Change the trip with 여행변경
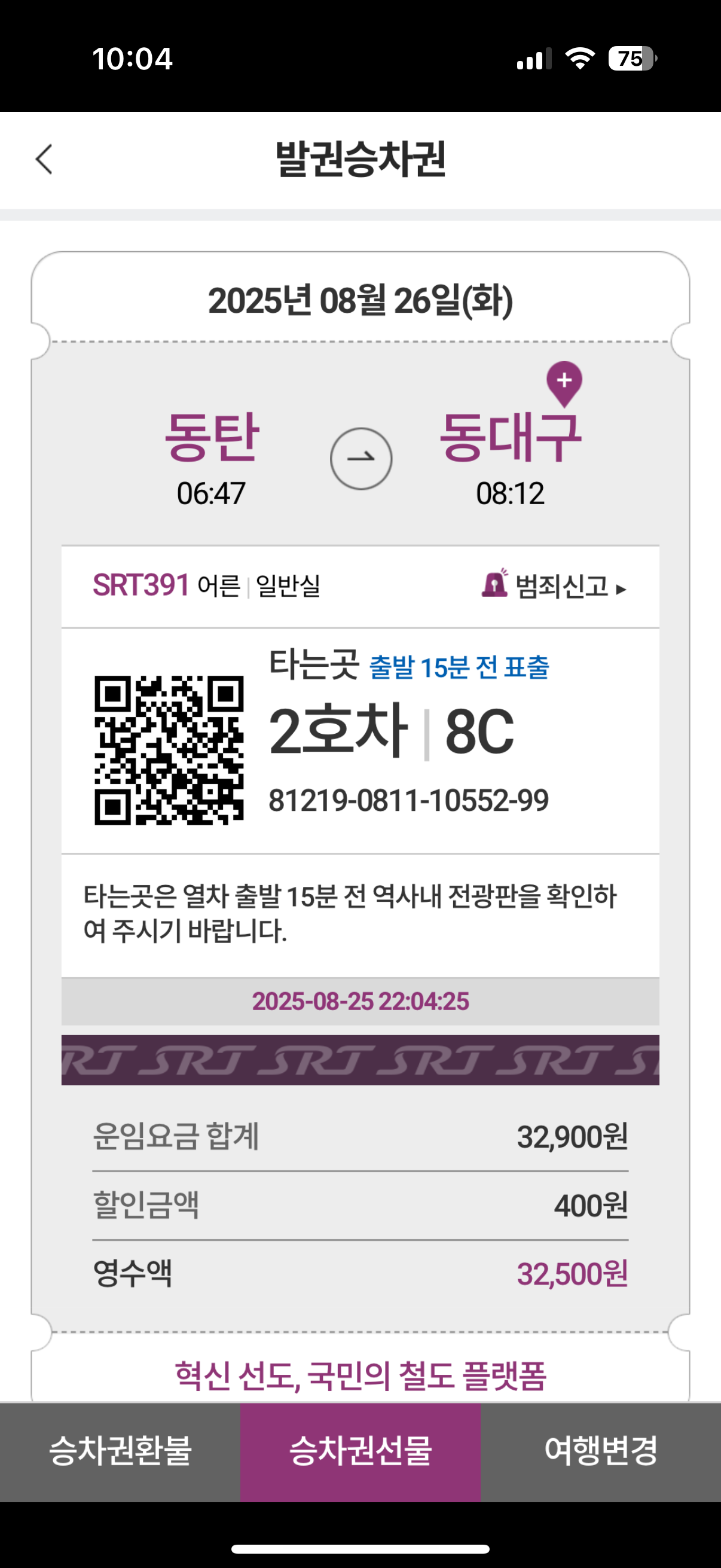The image size is (721, 1568). point(600,1451)
